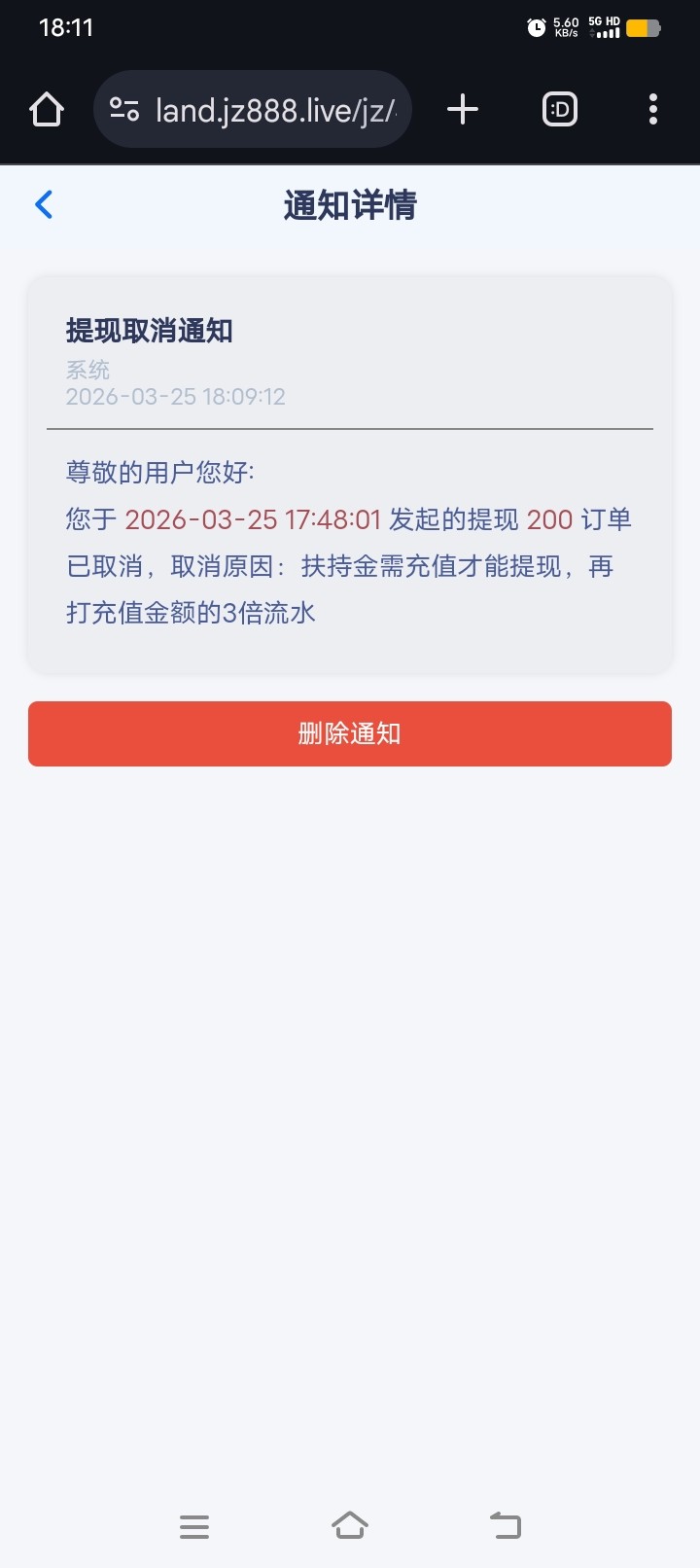This screenshot has width=700, height=1568.
Task: Open the tab switcher
Action: (559, 109)
